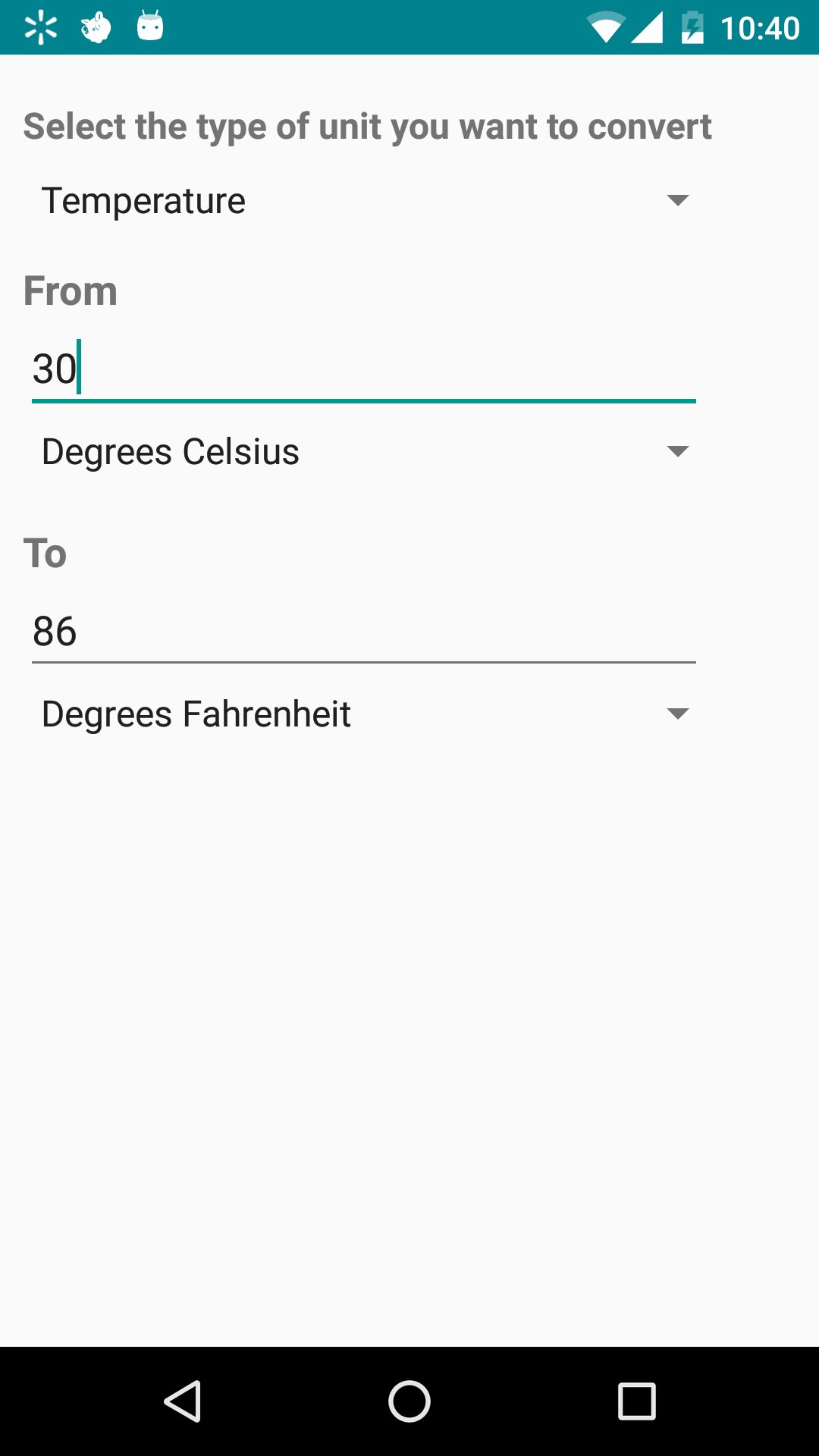
Task: Expand the Degrees Celsius unit dropdown
Action: pos(364,452)
